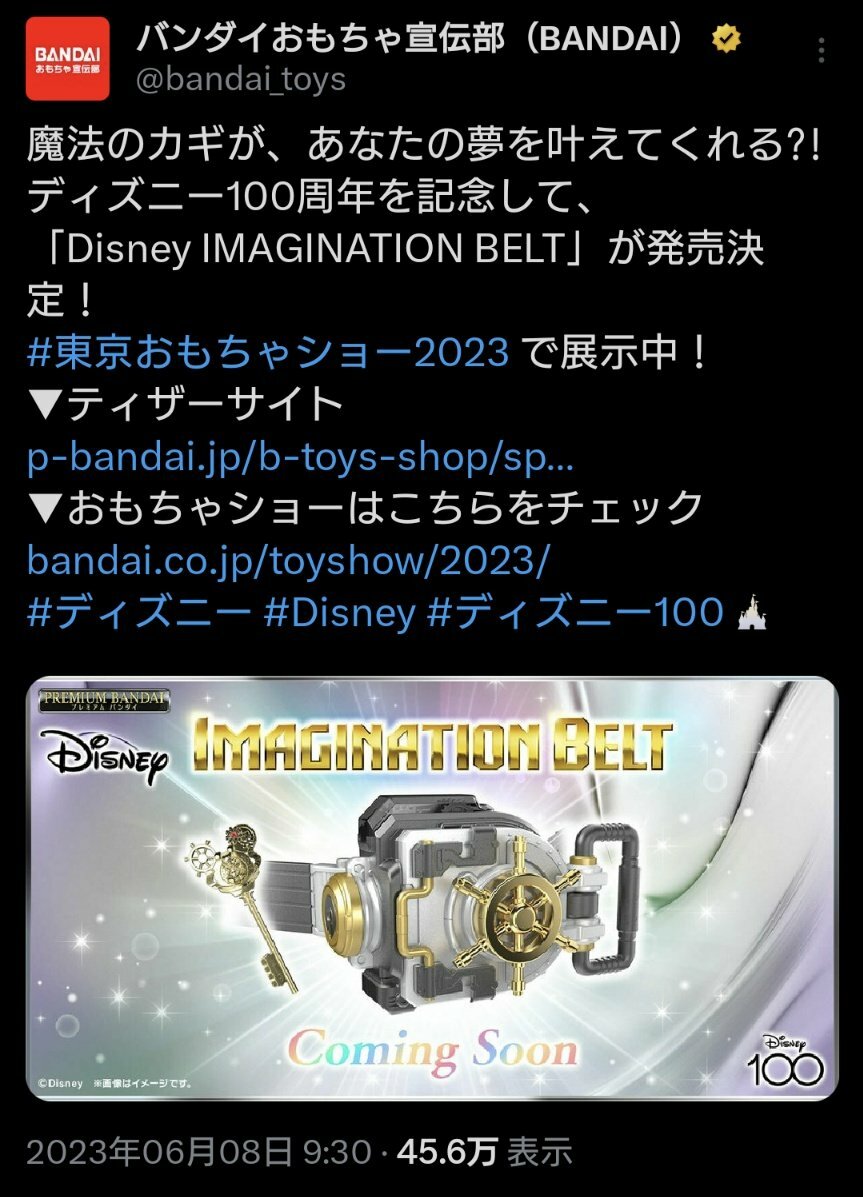Viewport: 863px width, 1197px height.
Task: Open the BANDAI profile avatar
Action: pos(68,60)
